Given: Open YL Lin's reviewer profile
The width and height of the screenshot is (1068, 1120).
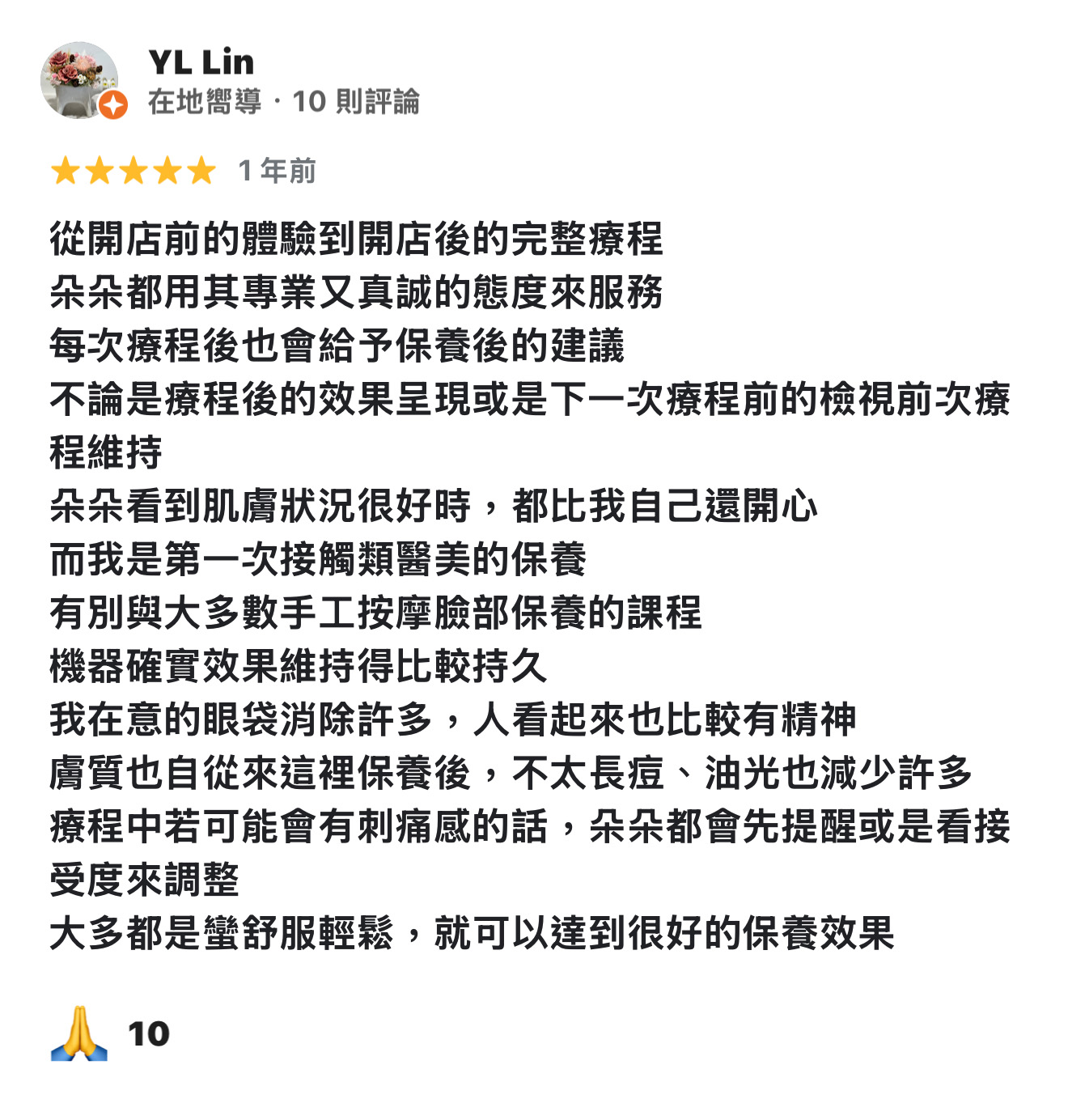Looking at the screenshot, I should (201, 62).
